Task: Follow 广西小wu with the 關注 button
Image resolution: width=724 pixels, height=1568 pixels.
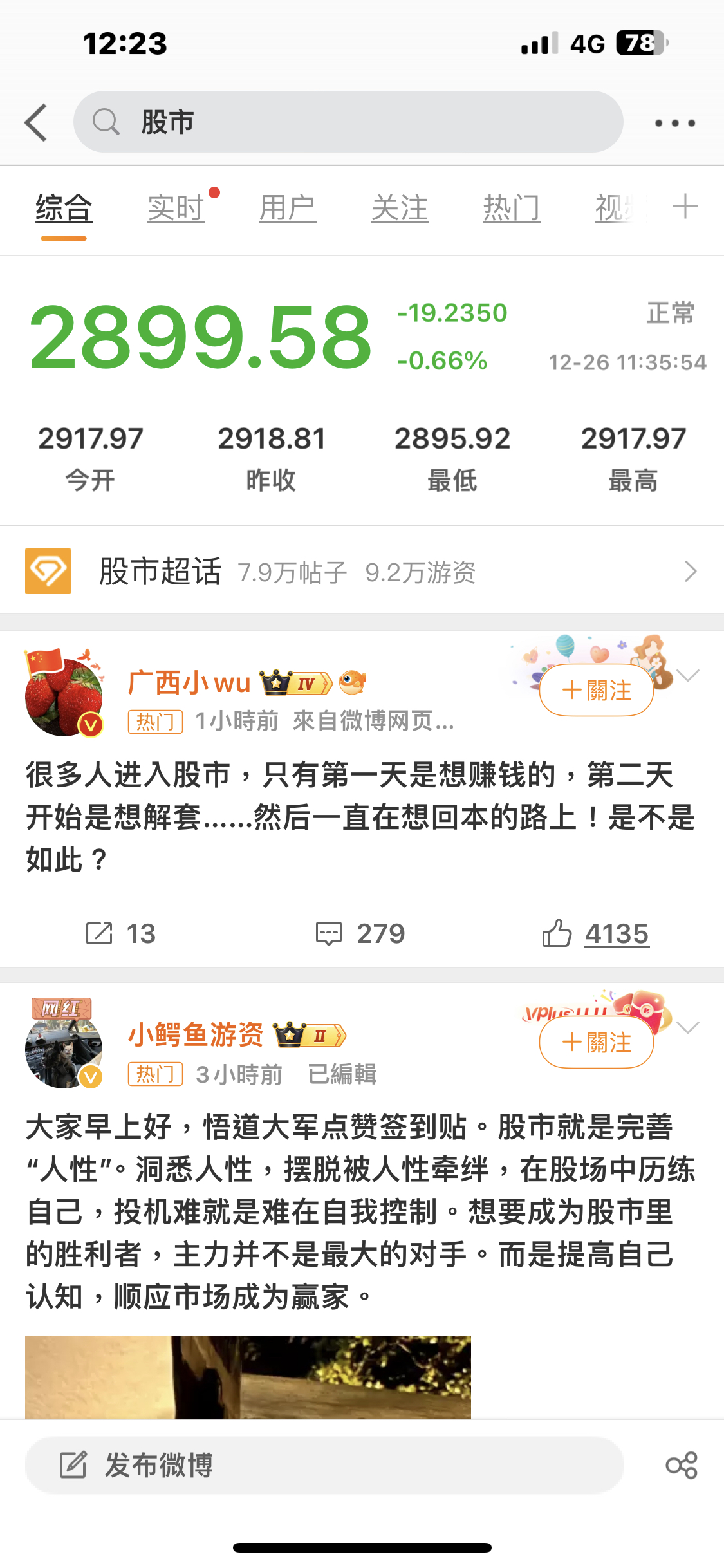Action: [x=596, y=690]
